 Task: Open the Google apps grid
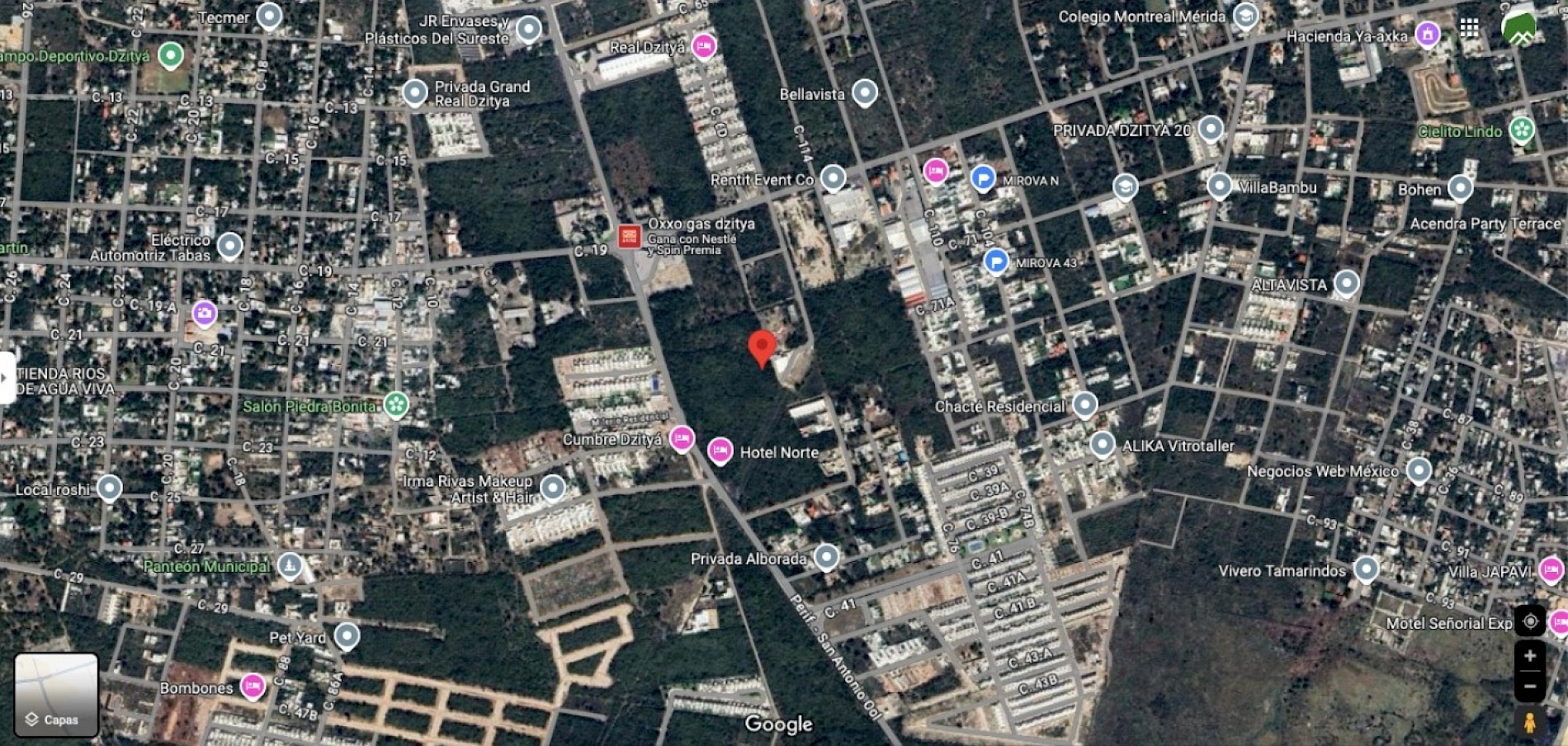pos(1469,27)
